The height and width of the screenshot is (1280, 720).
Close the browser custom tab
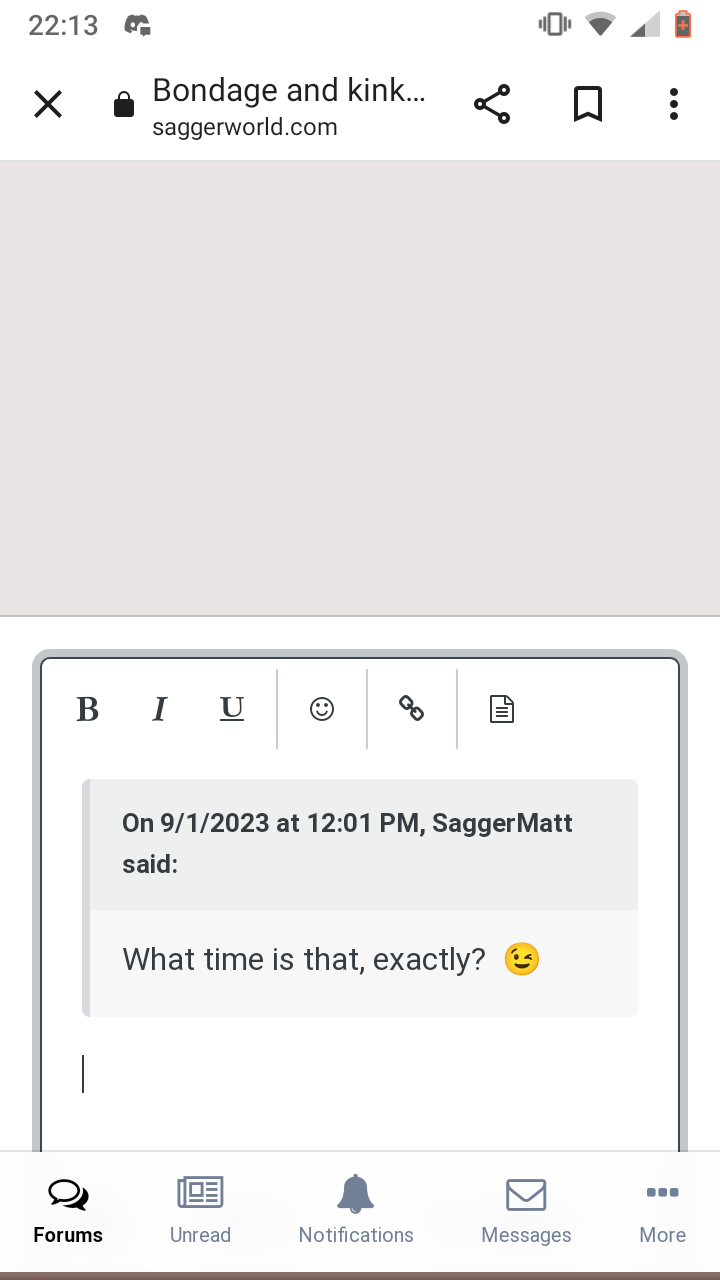[48, 104]
